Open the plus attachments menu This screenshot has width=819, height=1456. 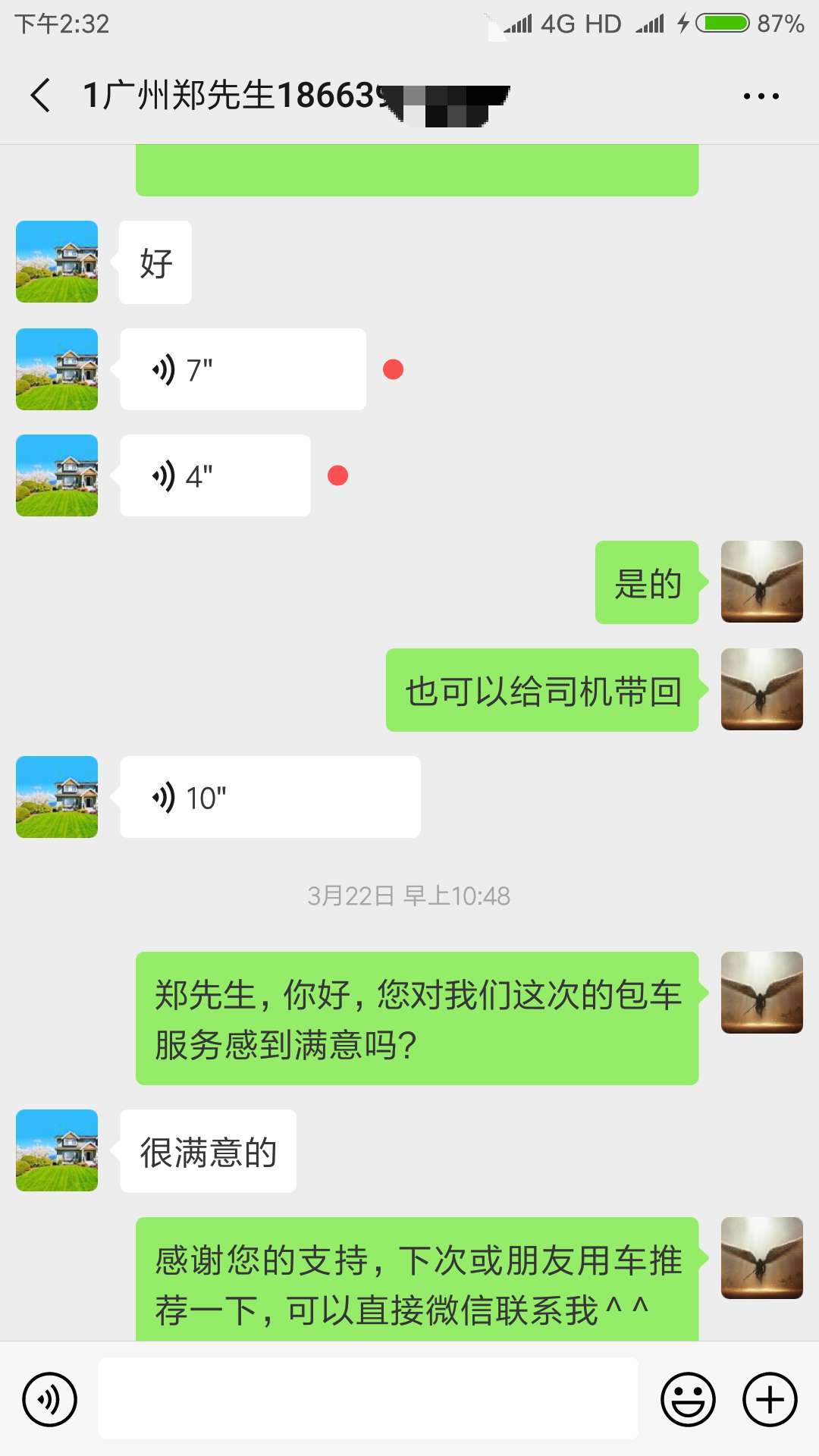pyautogui.click(x=770, y=1399)
